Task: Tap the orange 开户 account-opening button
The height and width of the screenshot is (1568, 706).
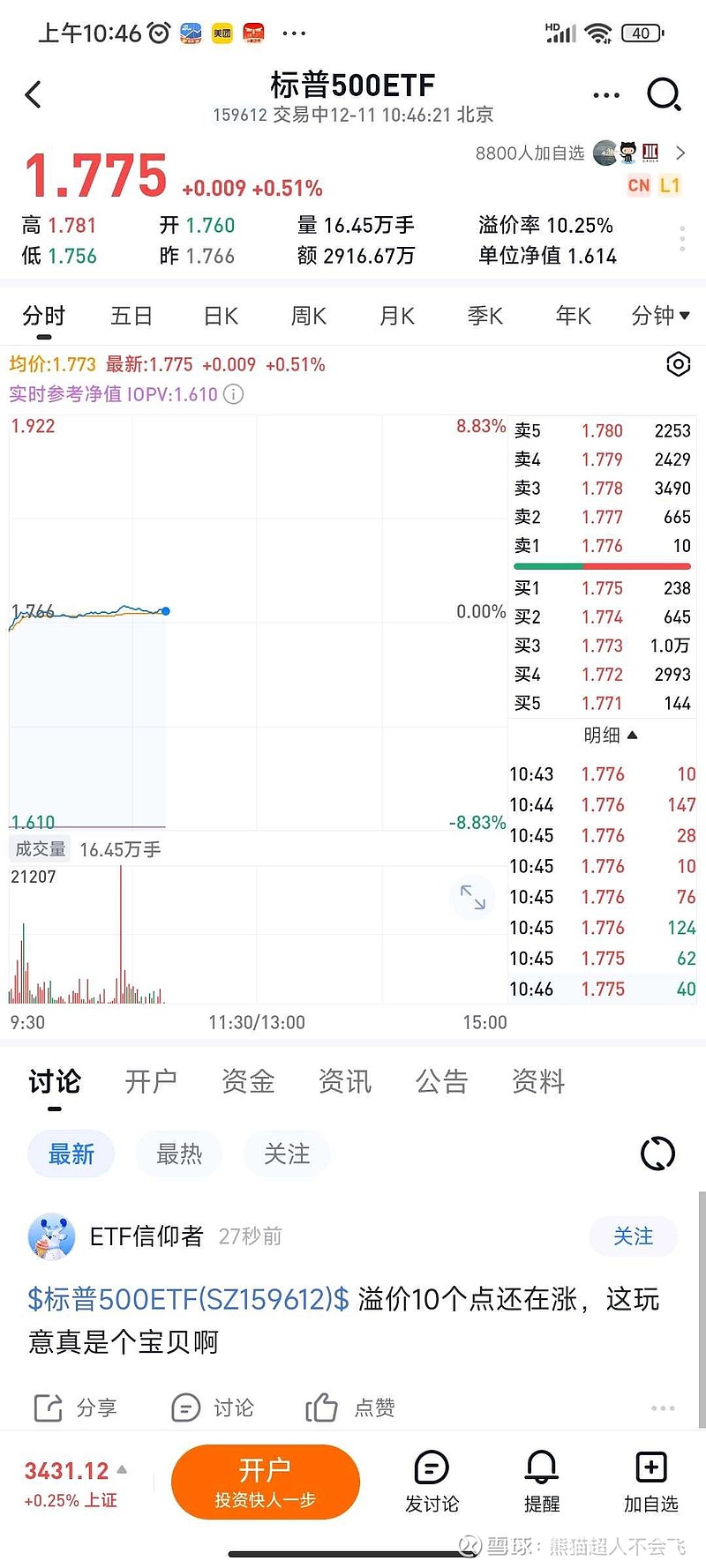Action: click(266, 1482)
